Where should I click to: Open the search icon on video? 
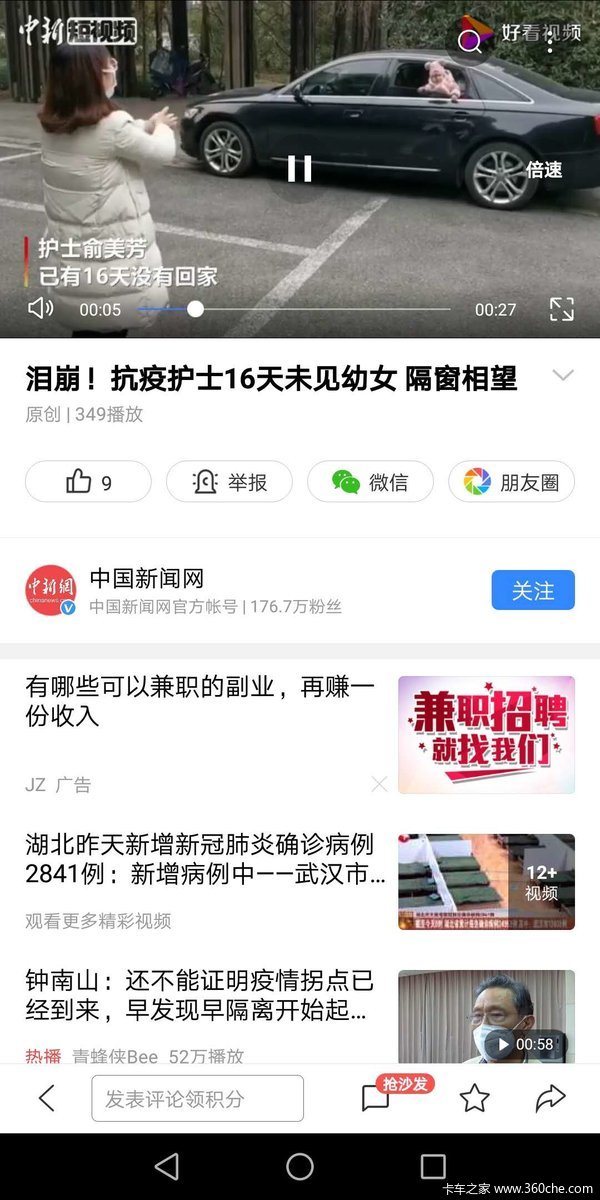click(469, 41)
